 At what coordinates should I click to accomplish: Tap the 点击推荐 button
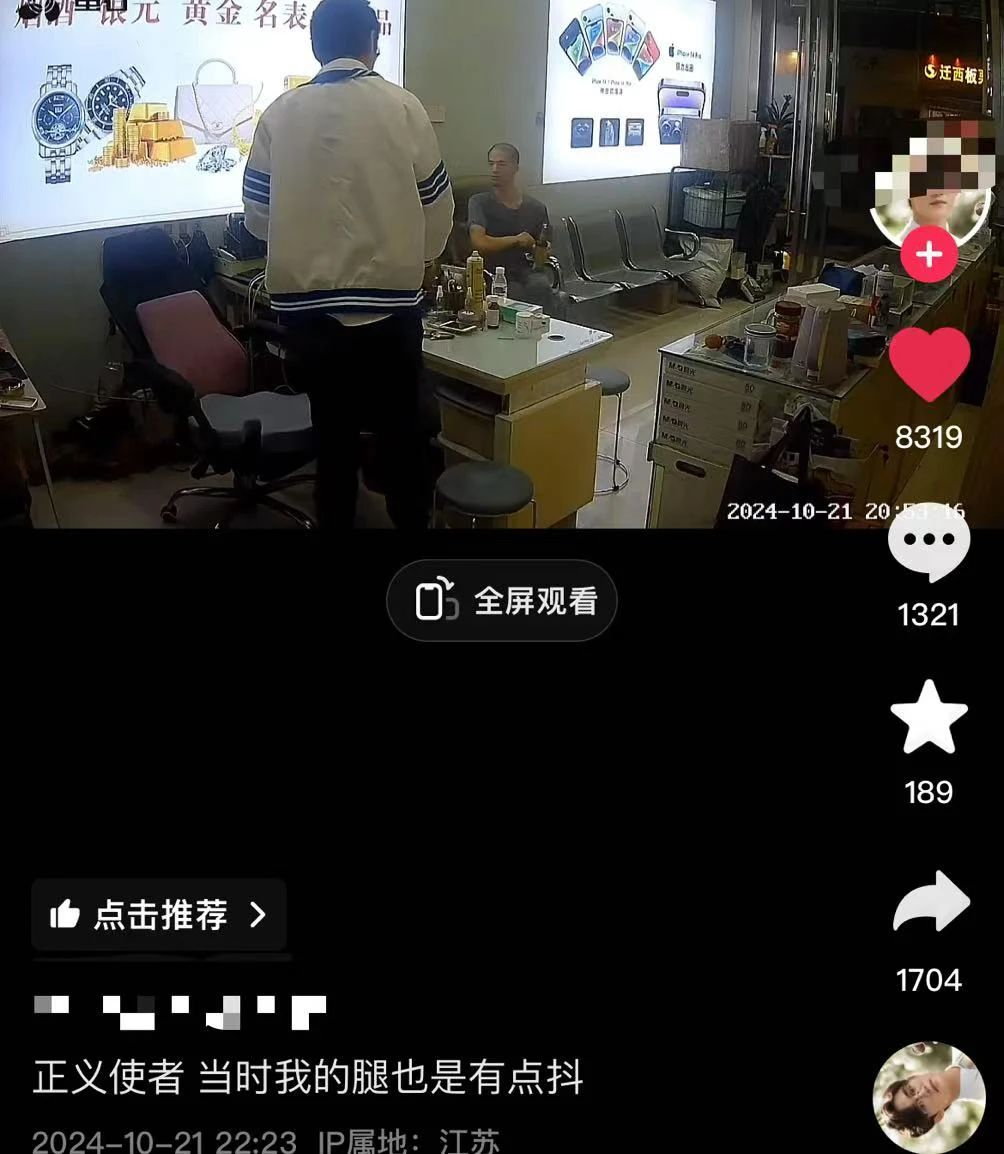(x=159, y=914)
